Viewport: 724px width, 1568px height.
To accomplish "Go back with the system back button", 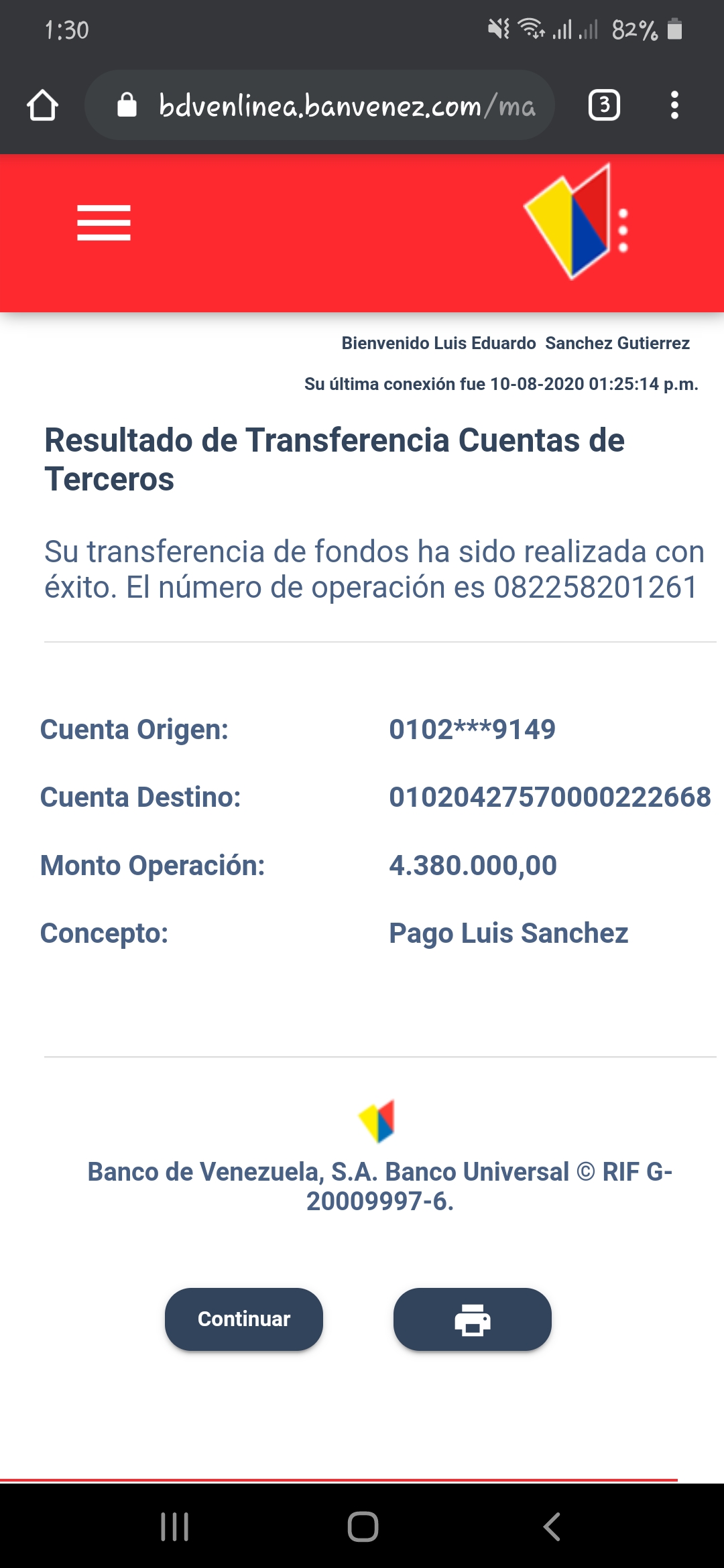I will pyautogui.click(x=551, y=1527).
